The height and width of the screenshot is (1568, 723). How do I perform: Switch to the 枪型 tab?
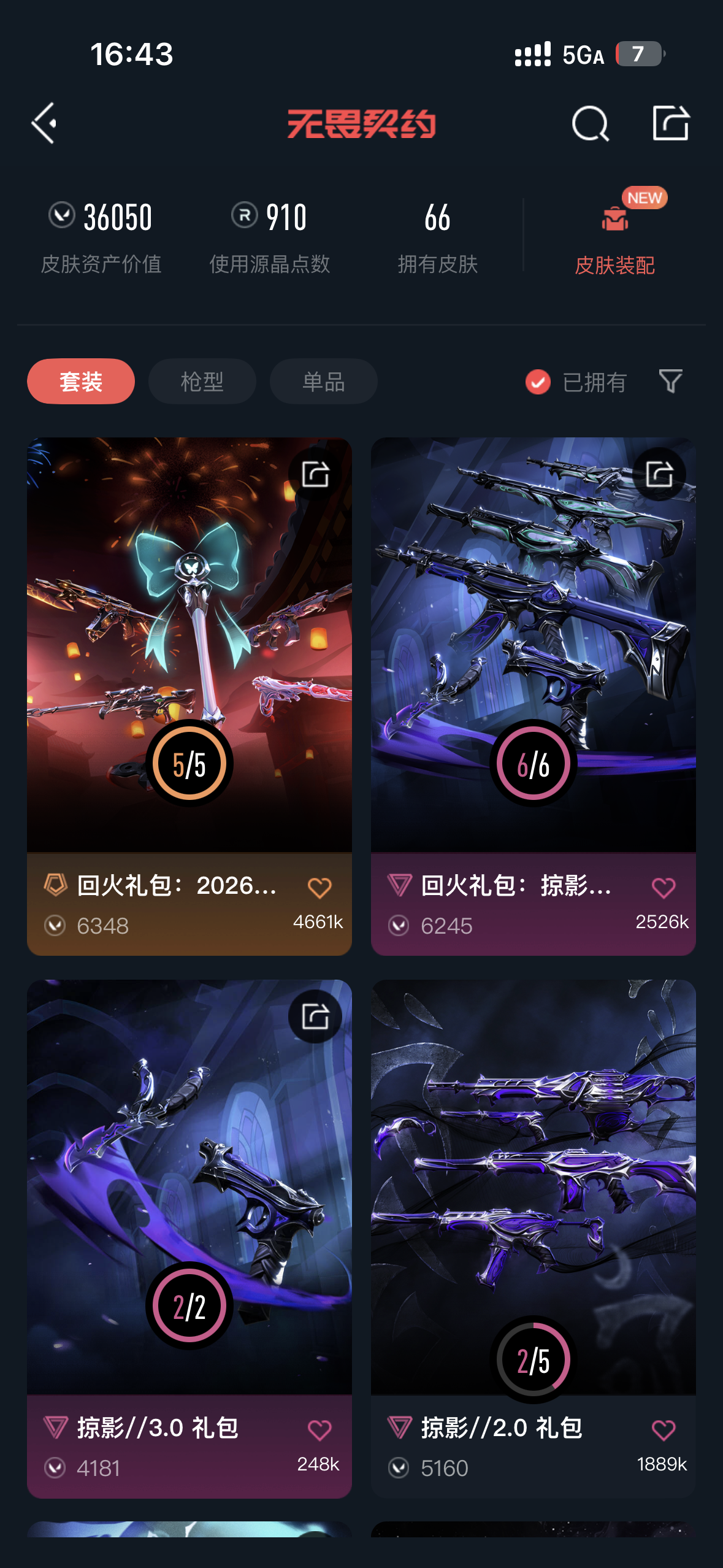[202, 382]
